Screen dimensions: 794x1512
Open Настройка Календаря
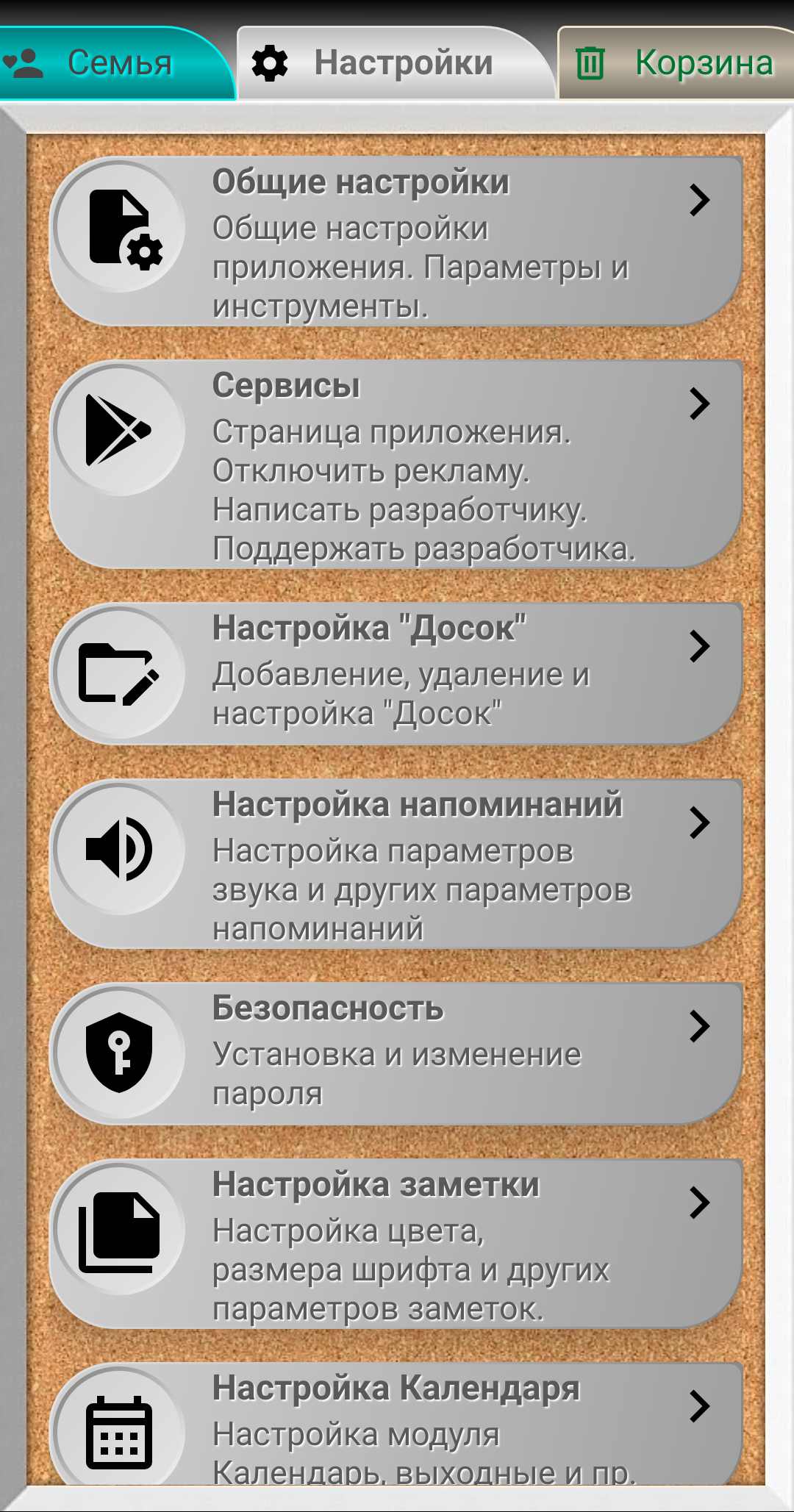(x=396, y=1424)
